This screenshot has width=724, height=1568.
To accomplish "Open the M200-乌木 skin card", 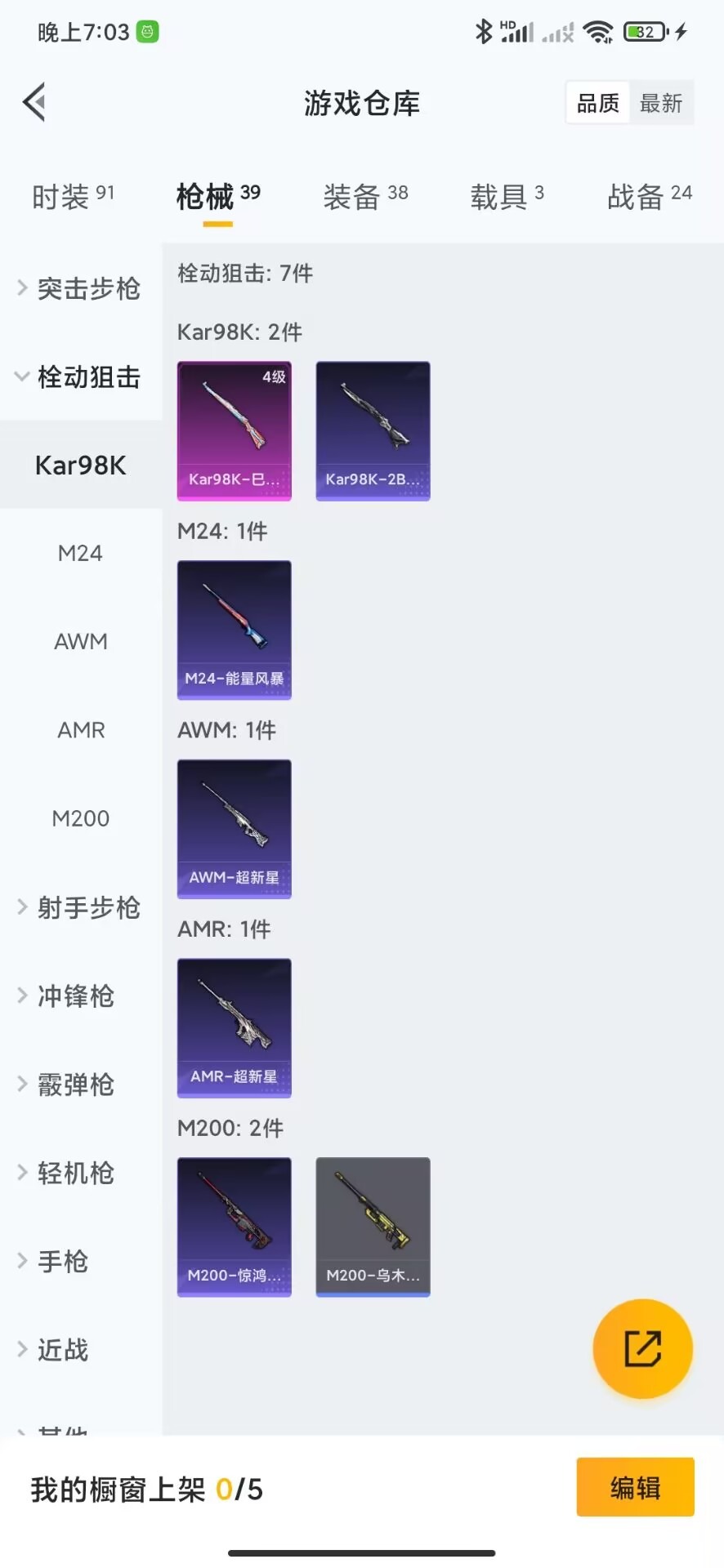I will tap(373, 1227).
